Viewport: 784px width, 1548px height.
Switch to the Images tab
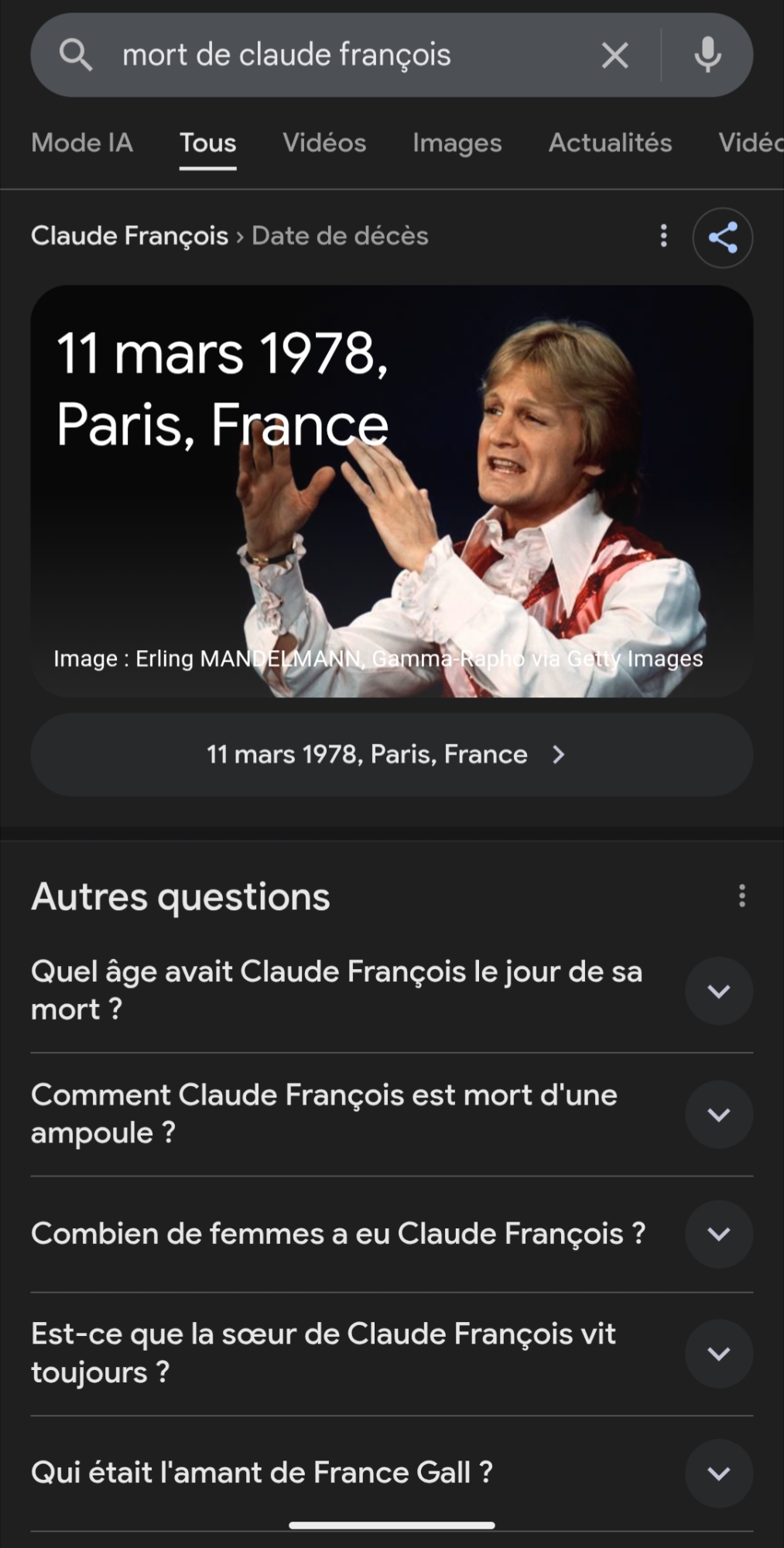[457, 143]
